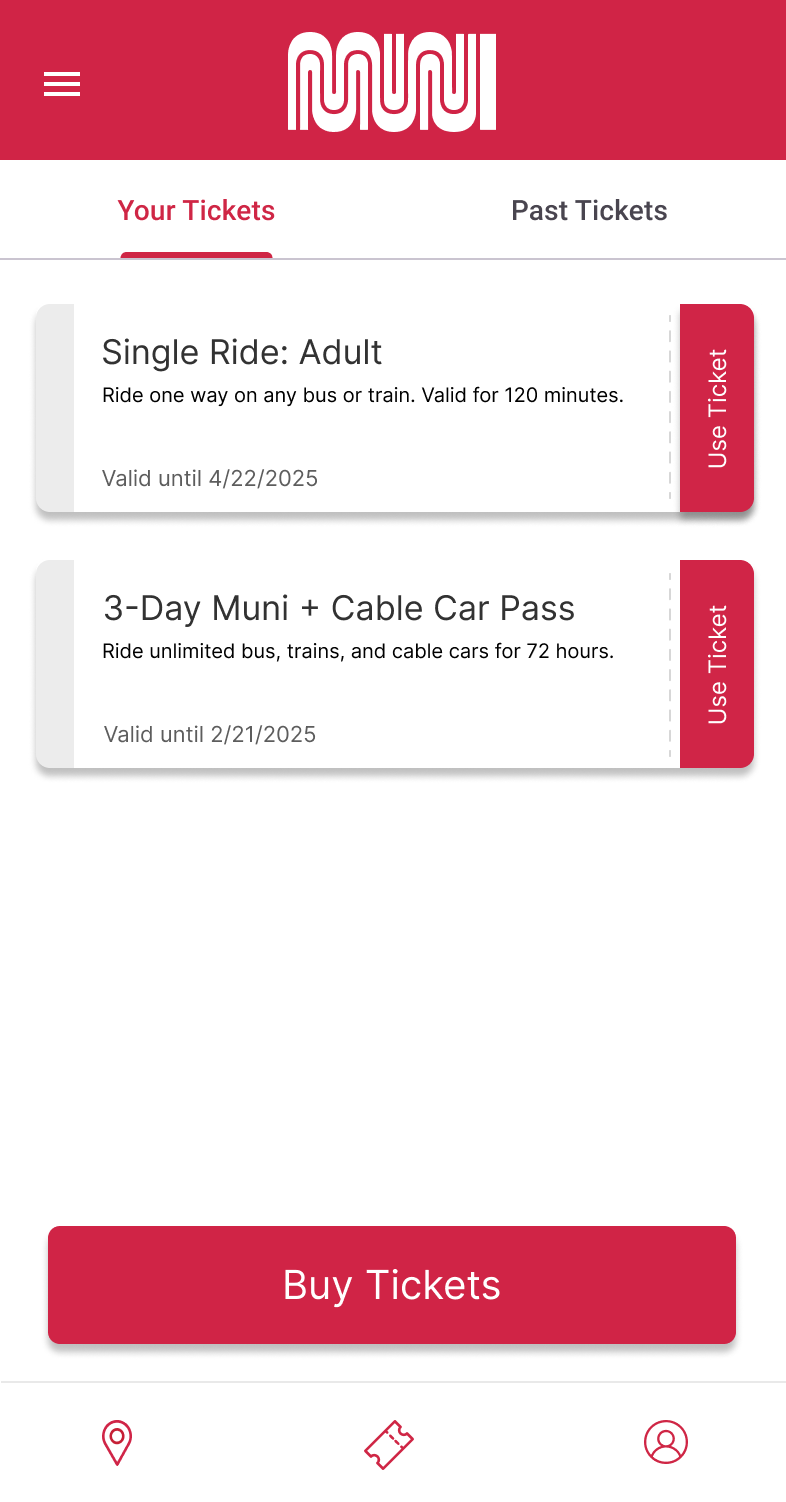Viewport: 786px width, 1502px height.
Task: Open the Single Ride: Adult ticket card
Action: pyautogui.click(x=358, y=408)
